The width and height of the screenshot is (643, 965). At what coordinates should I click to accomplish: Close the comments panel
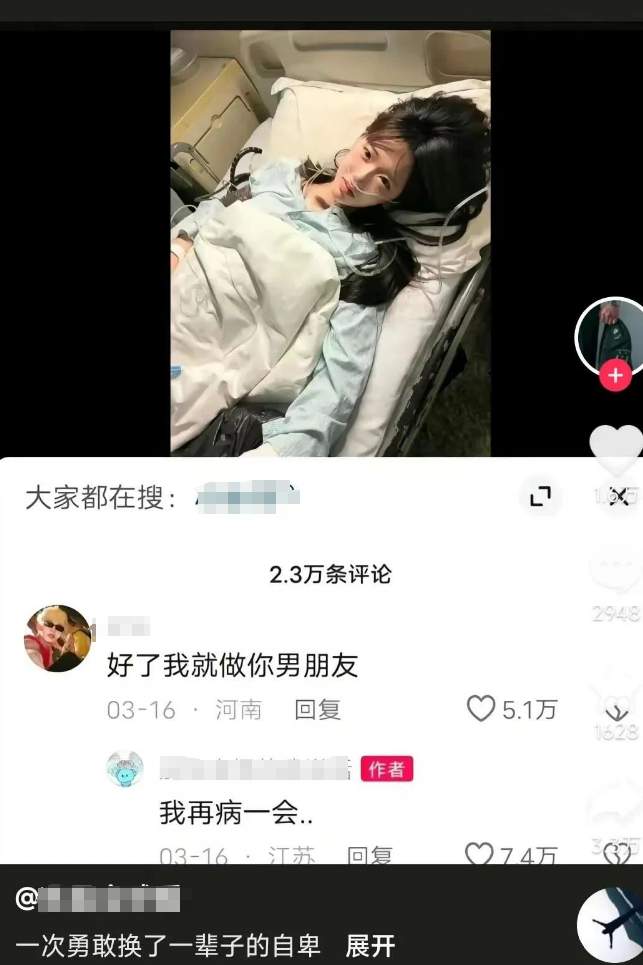click(618, 496)
